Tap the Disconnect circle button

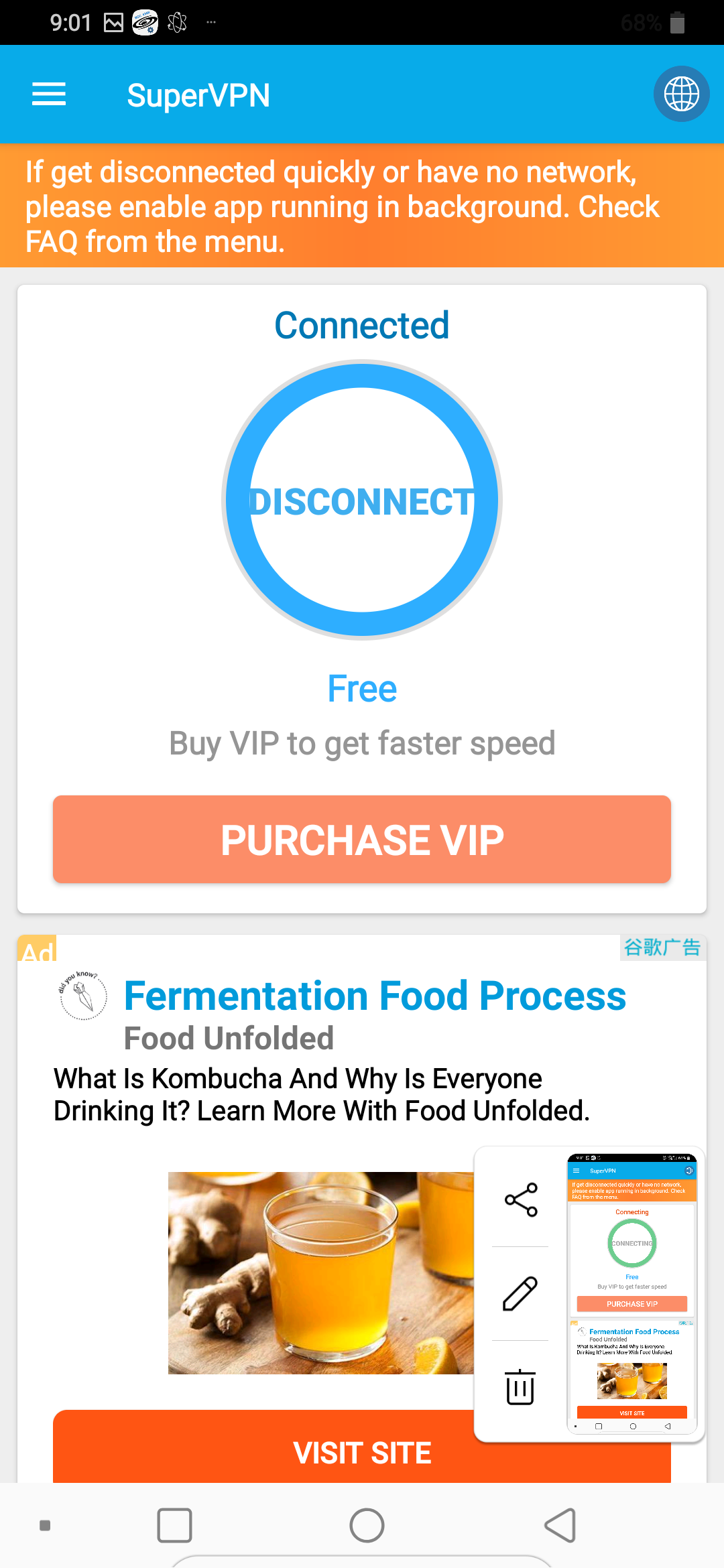tap(362, 500)
